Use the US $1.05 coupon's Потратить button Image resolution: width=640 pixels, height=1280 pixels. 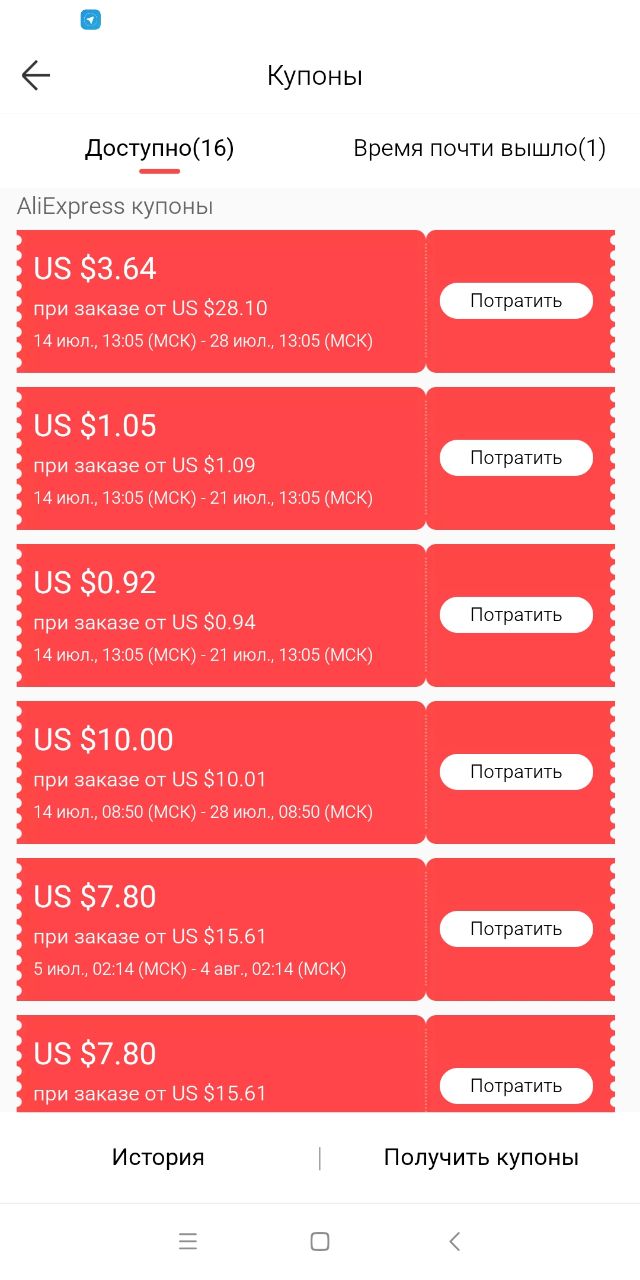(x=516, y=458)
